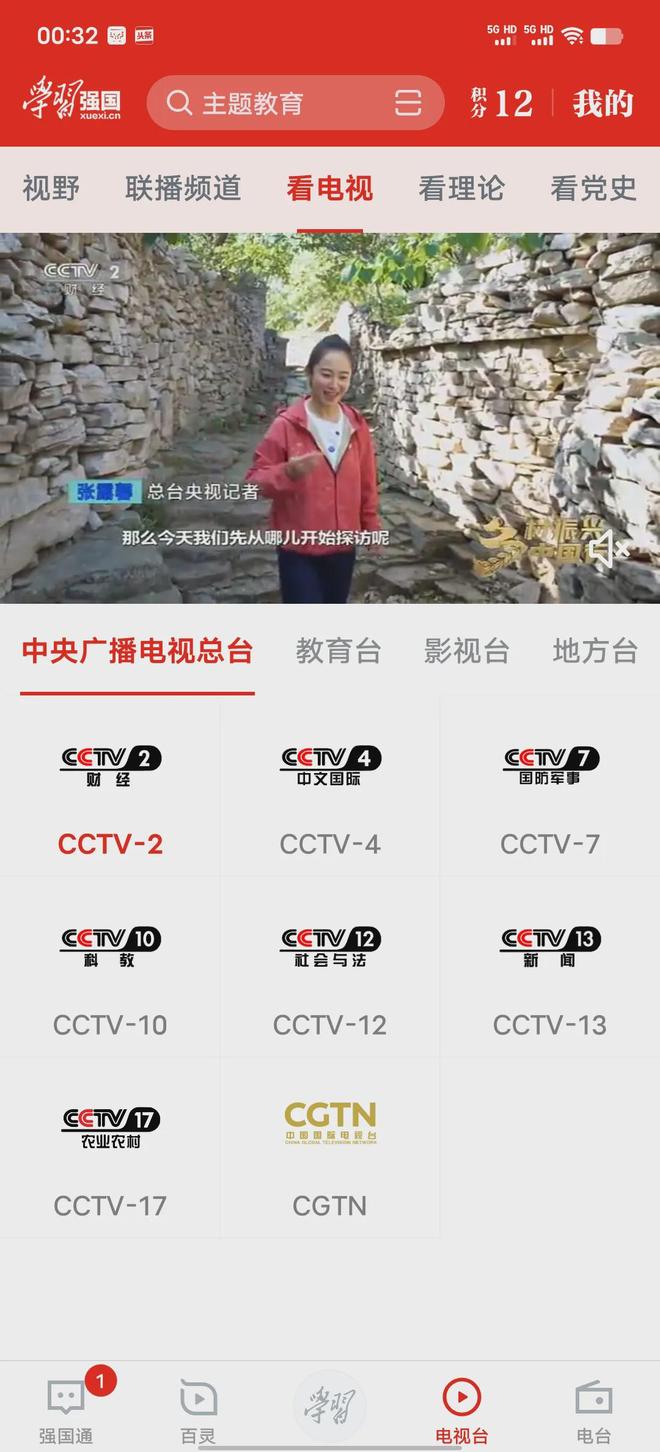Switch to the 视野 top tab
The height and width of the screenshot is (1452, 660).
click(51, 188)
